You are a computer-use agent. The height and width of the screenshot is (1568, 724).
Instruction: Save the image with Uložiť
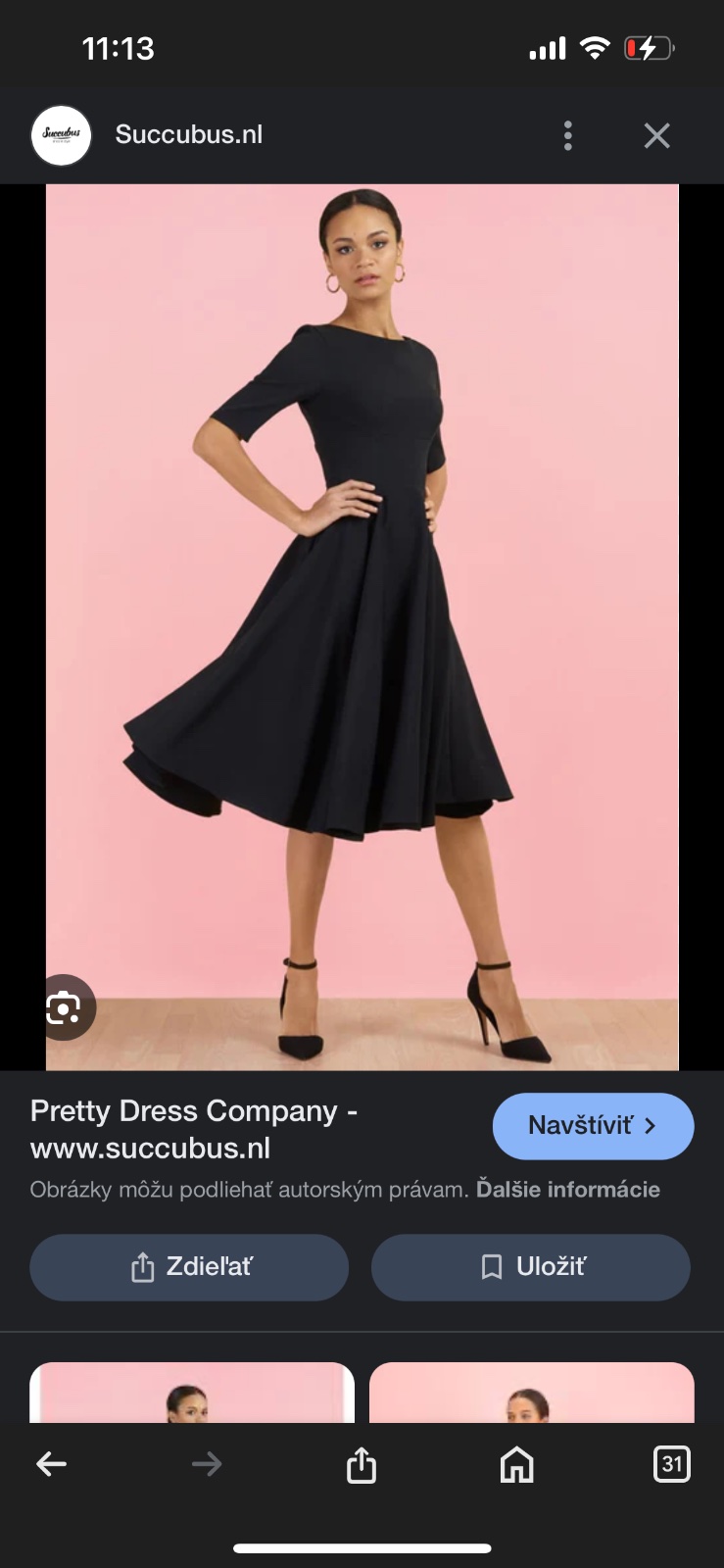point(530,1267)
